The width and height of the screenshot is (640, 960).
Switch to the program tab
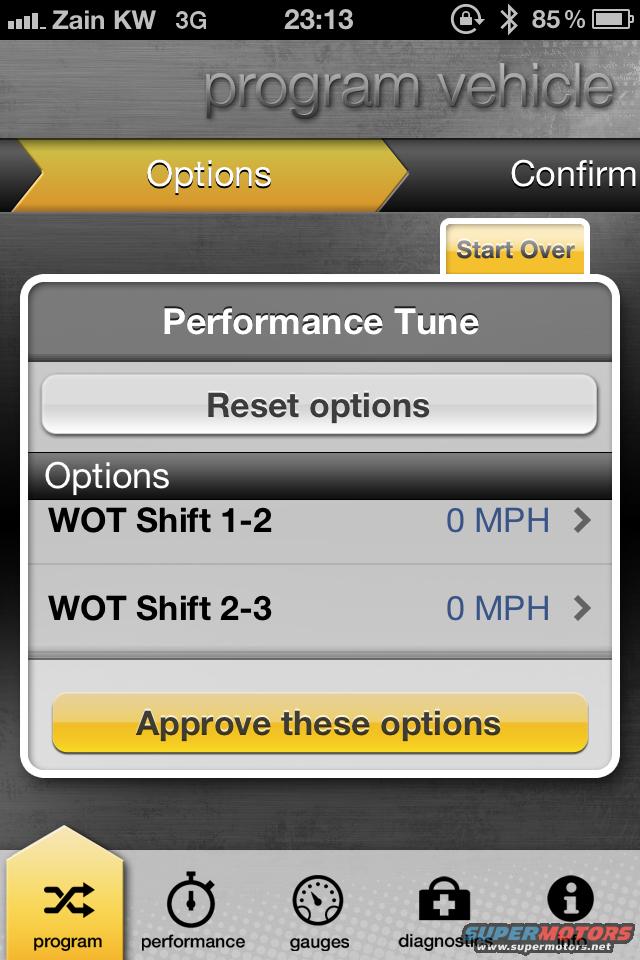67,910
